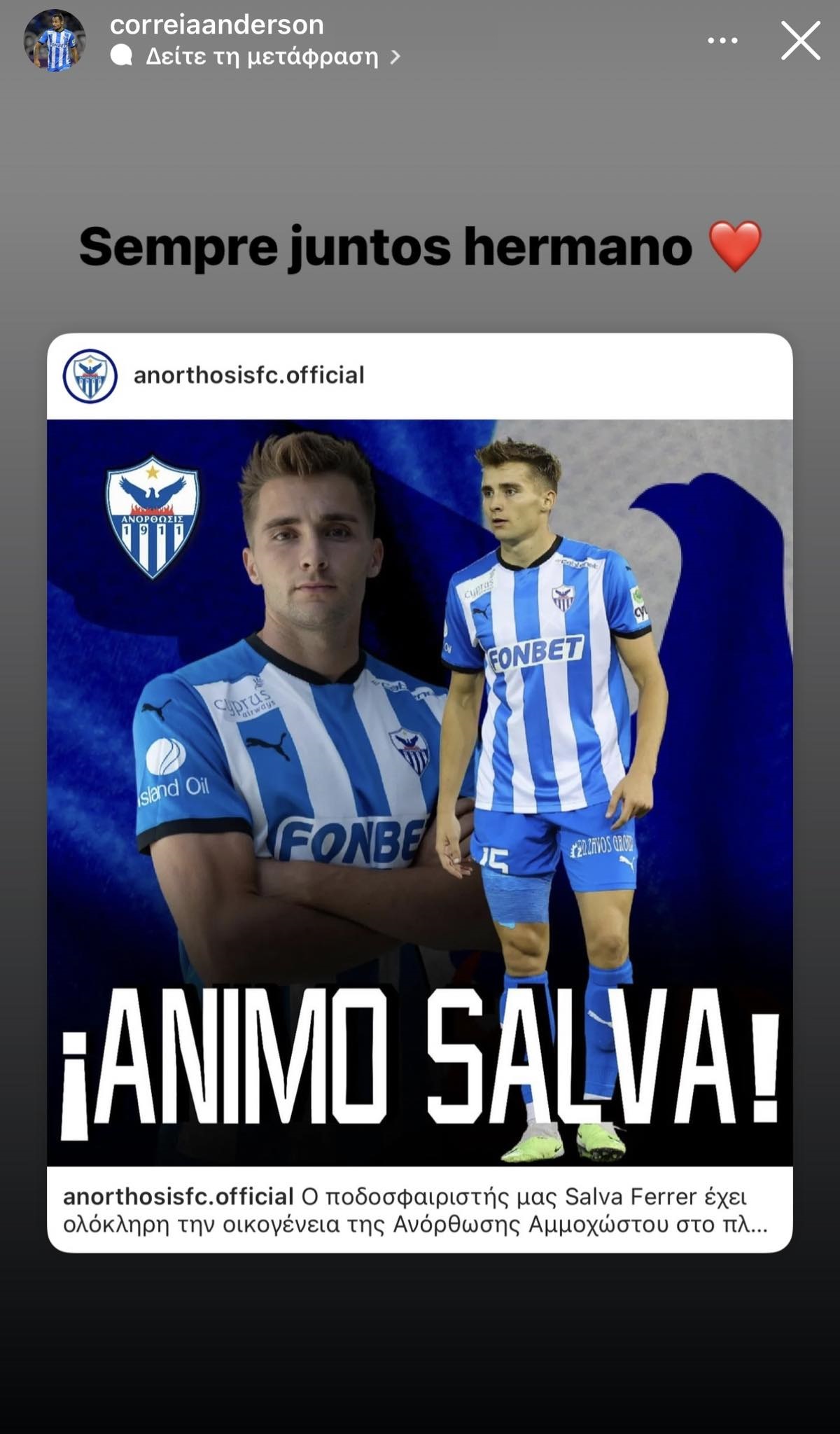Open the reshared anorthosisfc.official post
This screenshot has height=1434, width=840.
pyautogui.click(x=419, y=791)
